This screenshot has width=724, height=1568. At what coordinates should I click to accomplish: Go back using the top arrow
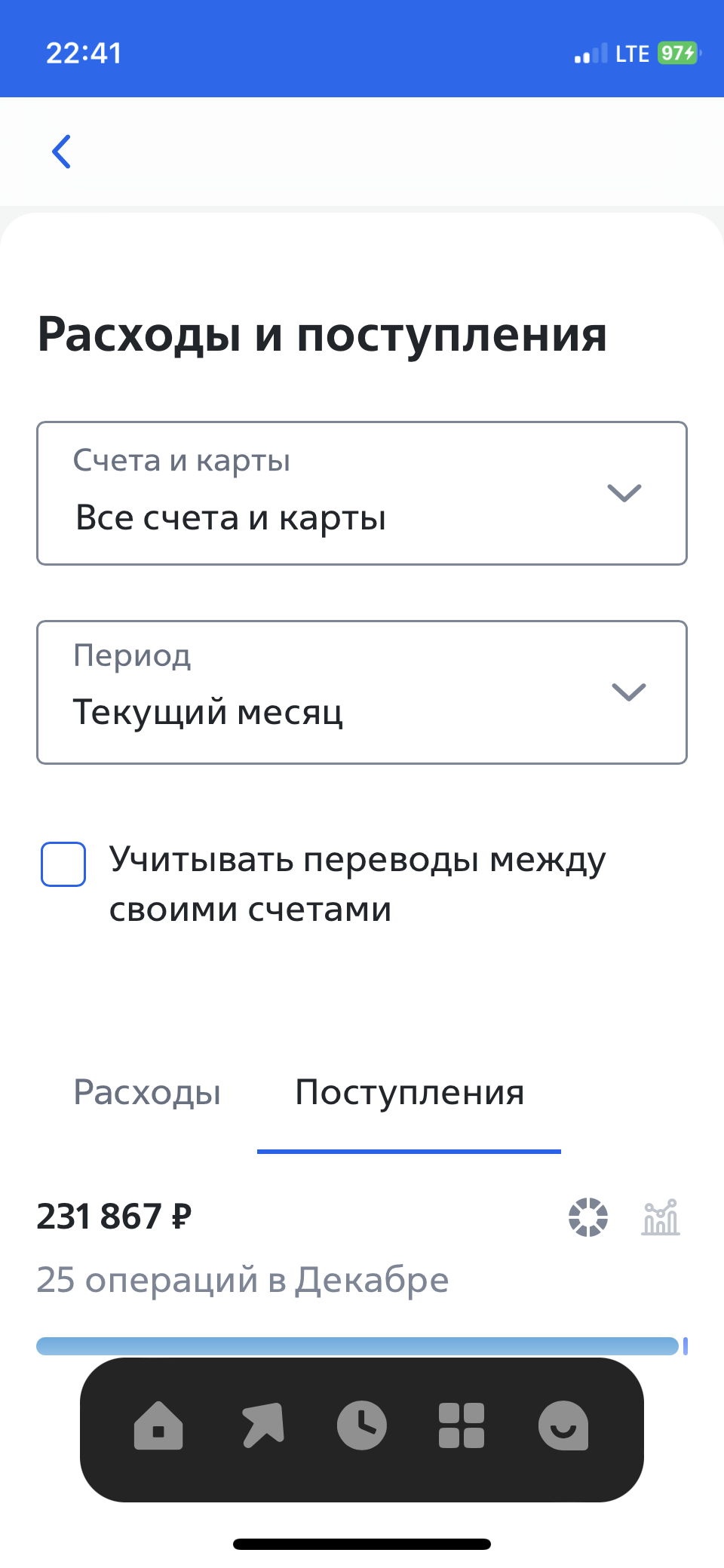pos(62,152)
